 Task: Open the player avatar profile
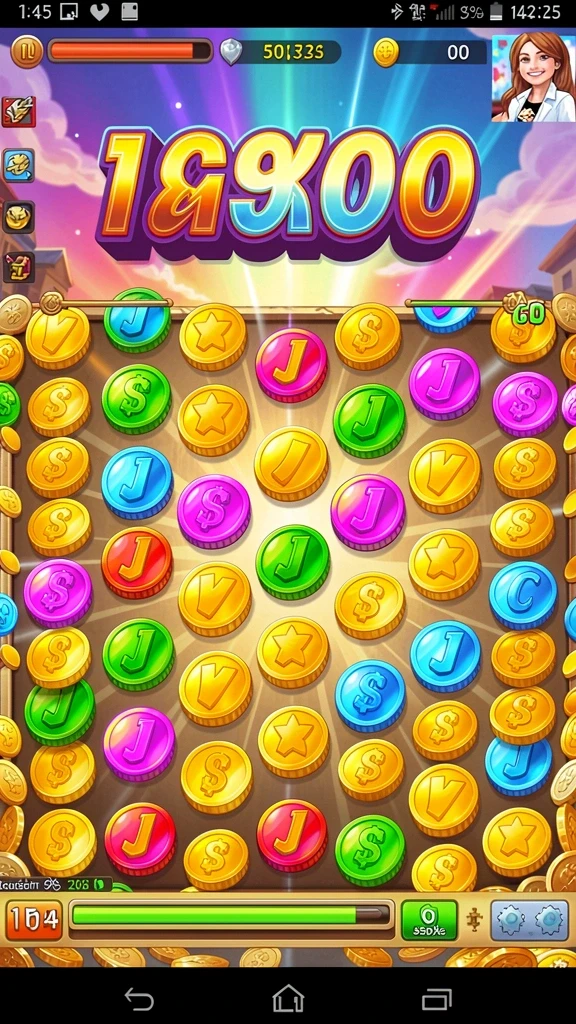pos(533,78)
